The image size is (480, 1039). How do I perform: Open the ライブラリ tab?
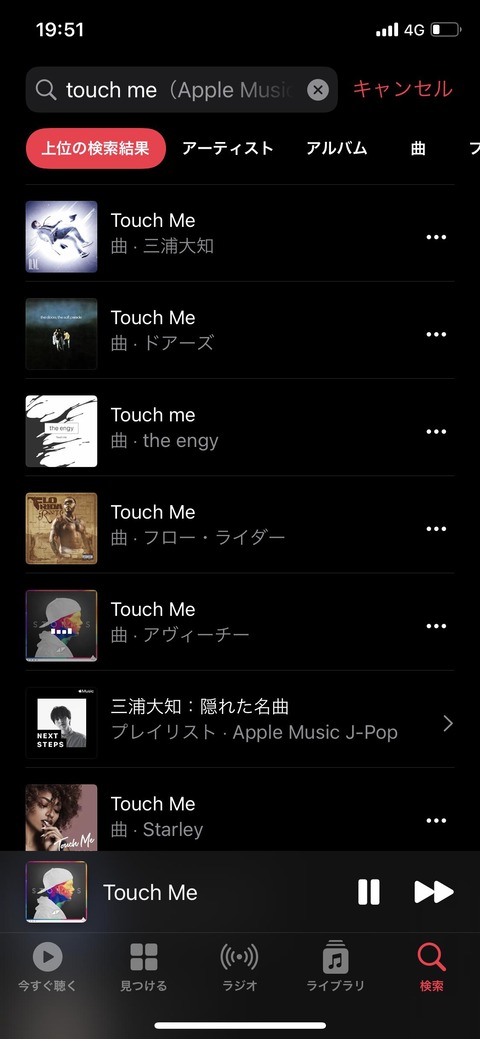335,967
